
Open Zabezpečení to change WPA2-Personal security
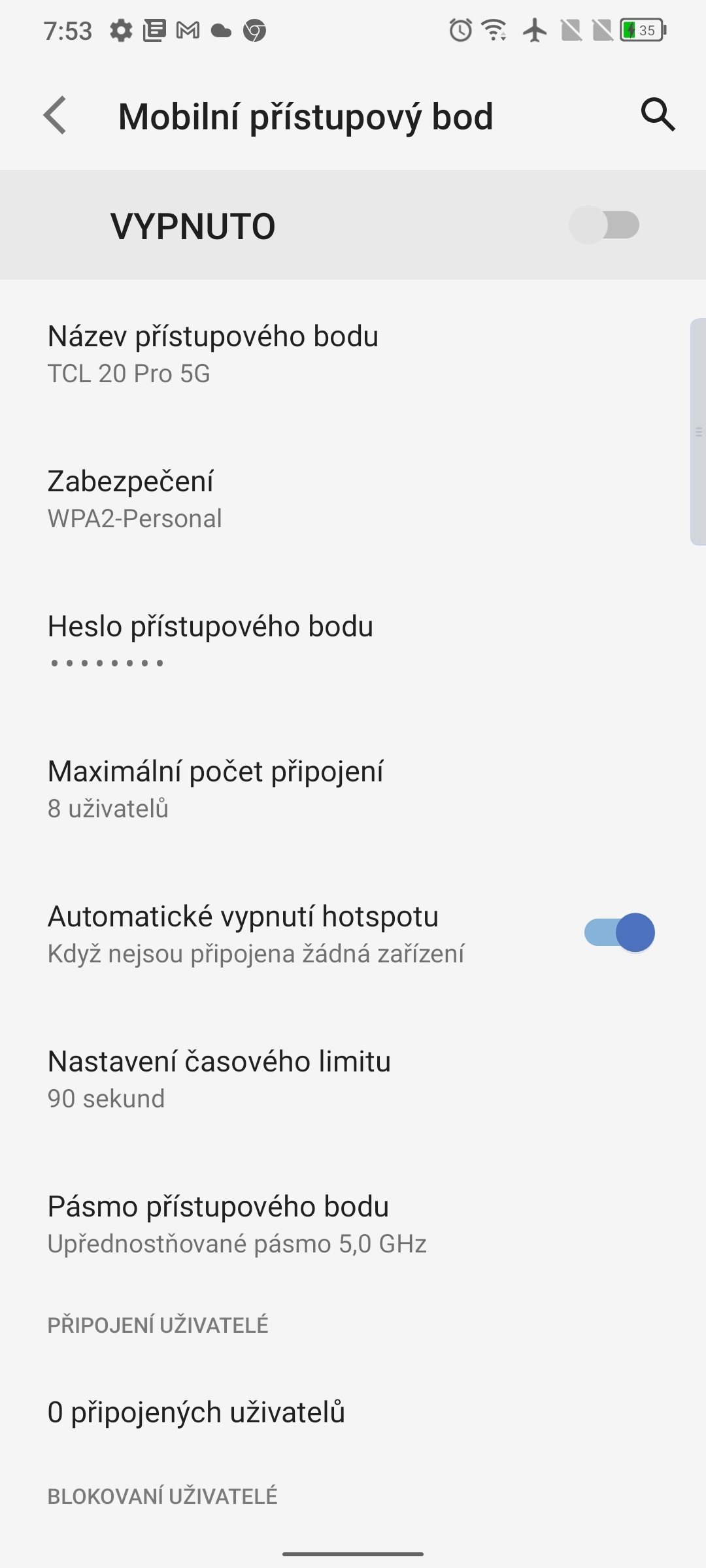[x=353, y=498]
